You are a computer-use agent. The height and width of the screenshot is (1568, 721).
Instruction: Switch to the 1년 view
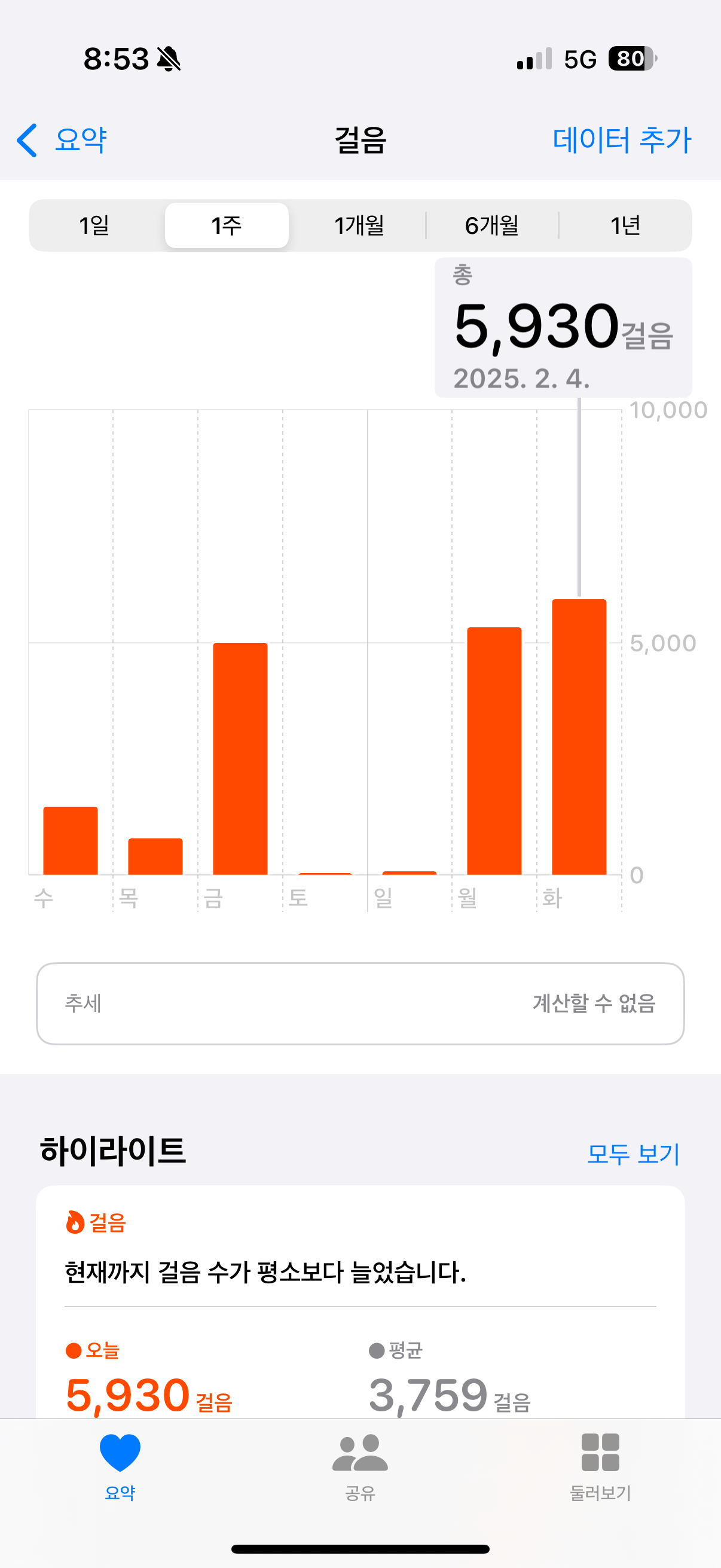click(625, 226)
